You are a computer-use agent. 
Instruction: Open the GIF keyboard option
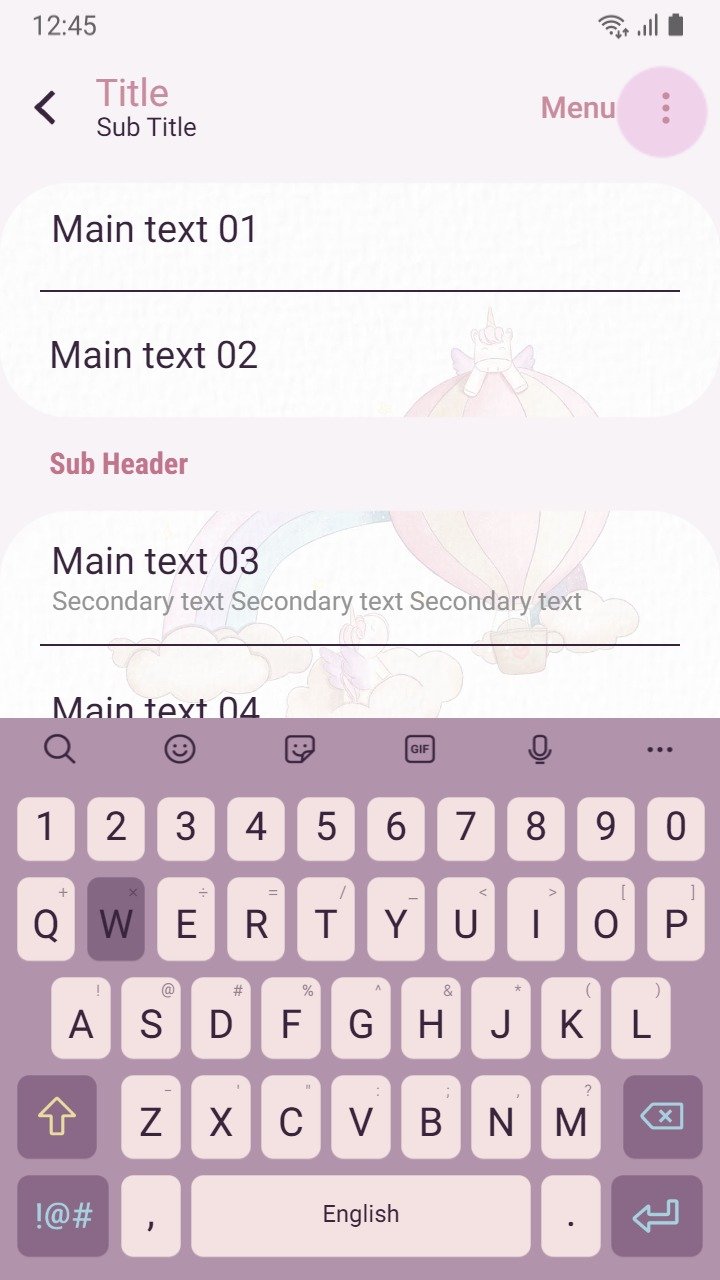[x=420, y=749]
